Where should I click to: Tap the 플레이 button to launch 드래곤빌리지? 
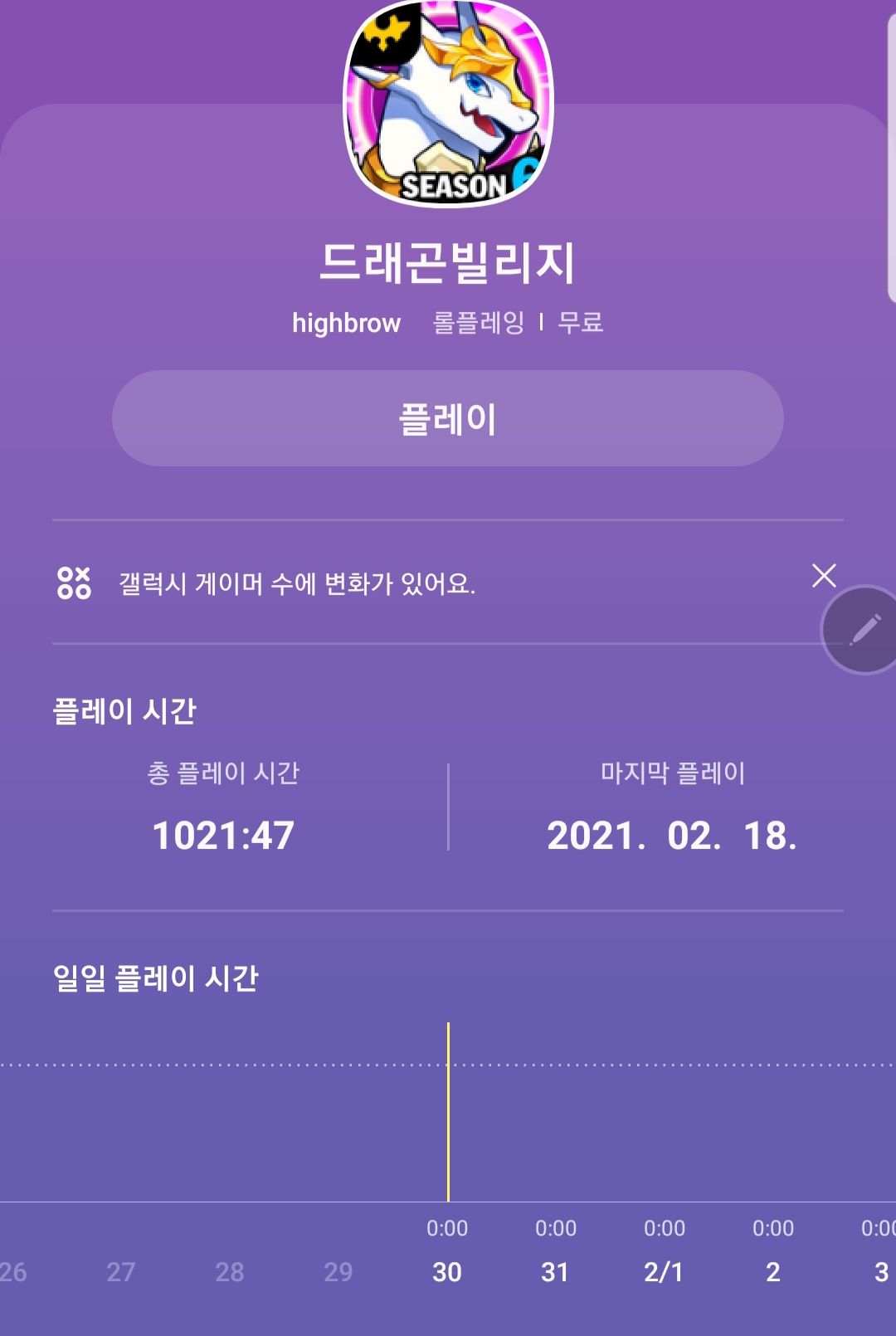(447, 418)
